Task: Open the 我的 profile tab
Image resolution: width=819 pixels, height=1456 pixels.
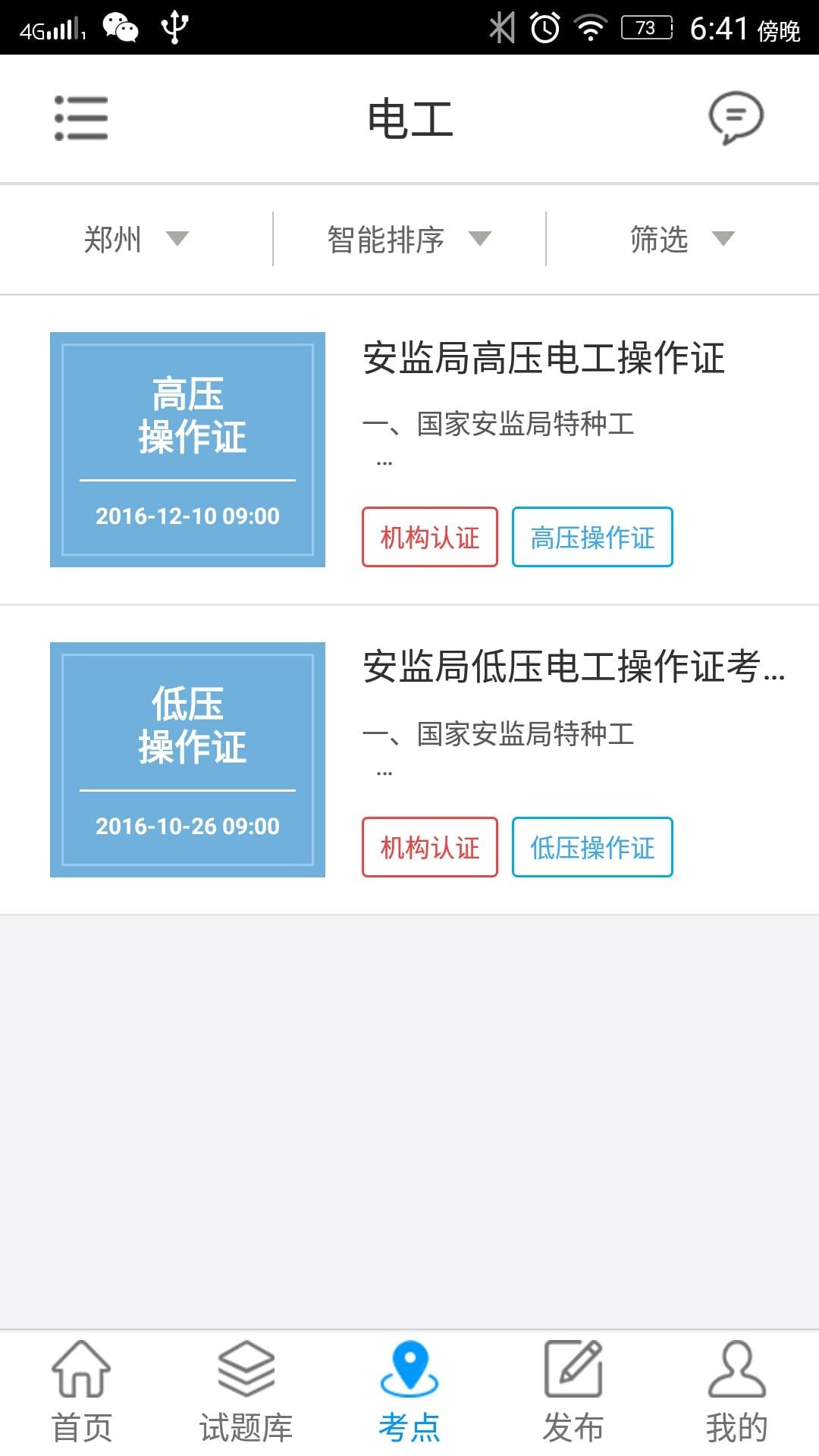Action: [x=737, y=1392]
